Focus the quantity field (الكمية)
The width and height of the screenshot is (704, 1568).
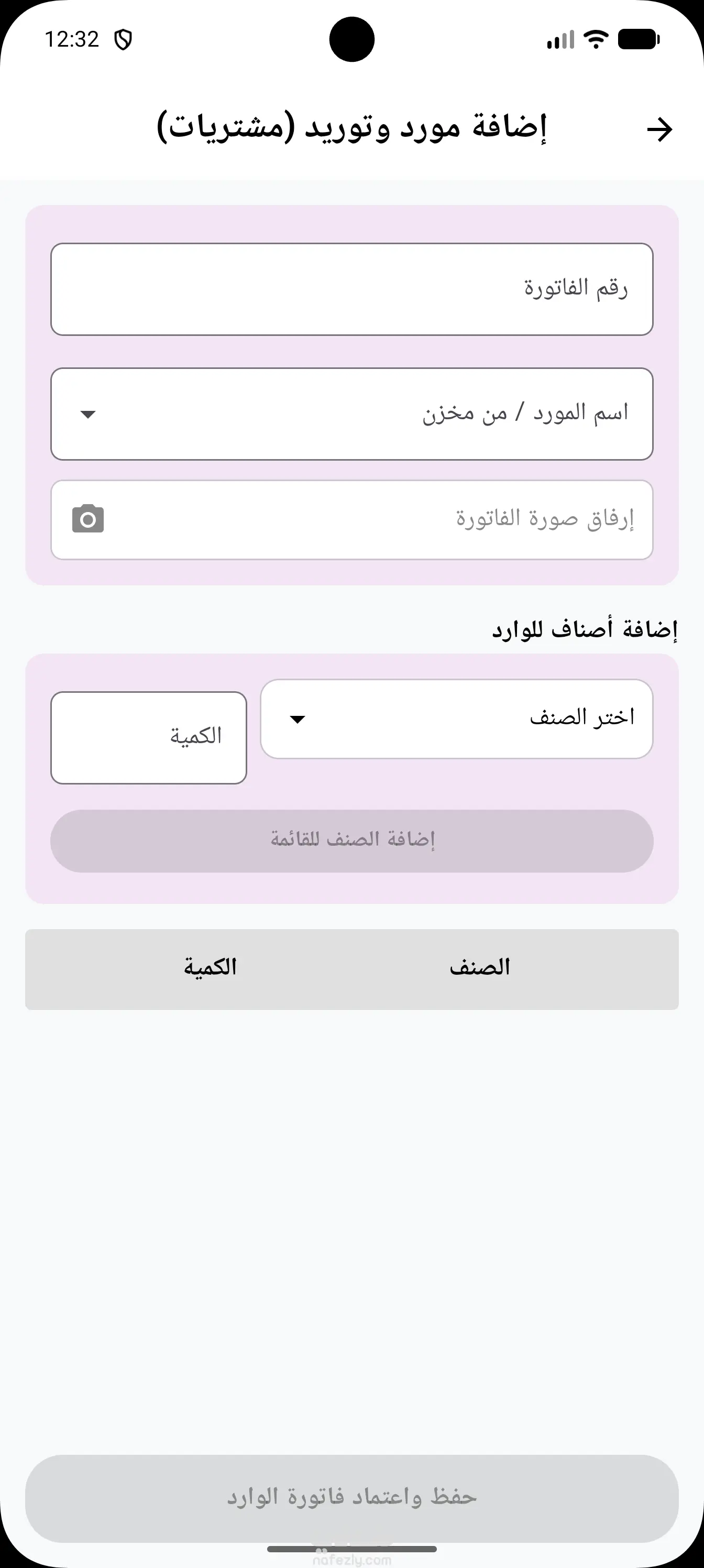pyautogui.click(x=148, y=738)
